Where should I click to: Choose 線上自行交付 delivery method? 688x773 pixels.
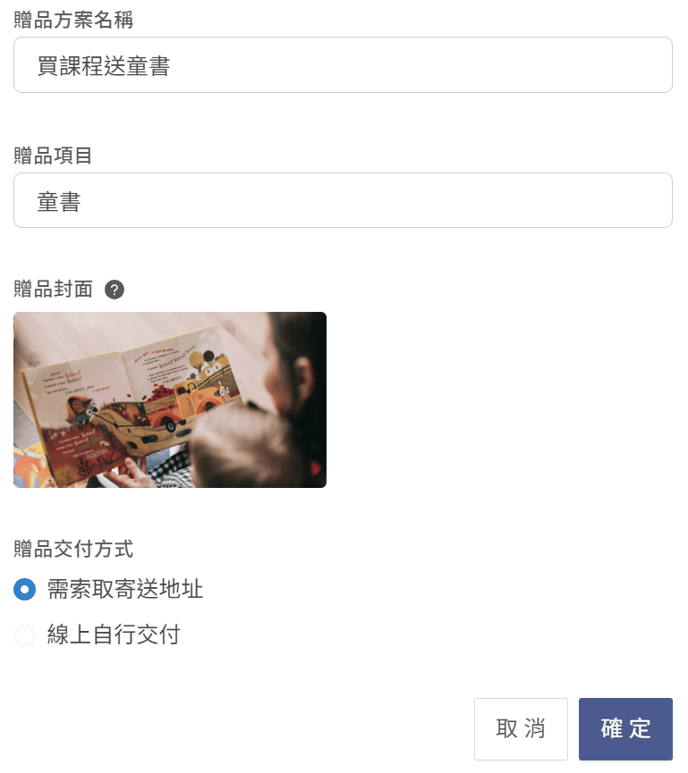click(x=25, y=635)
